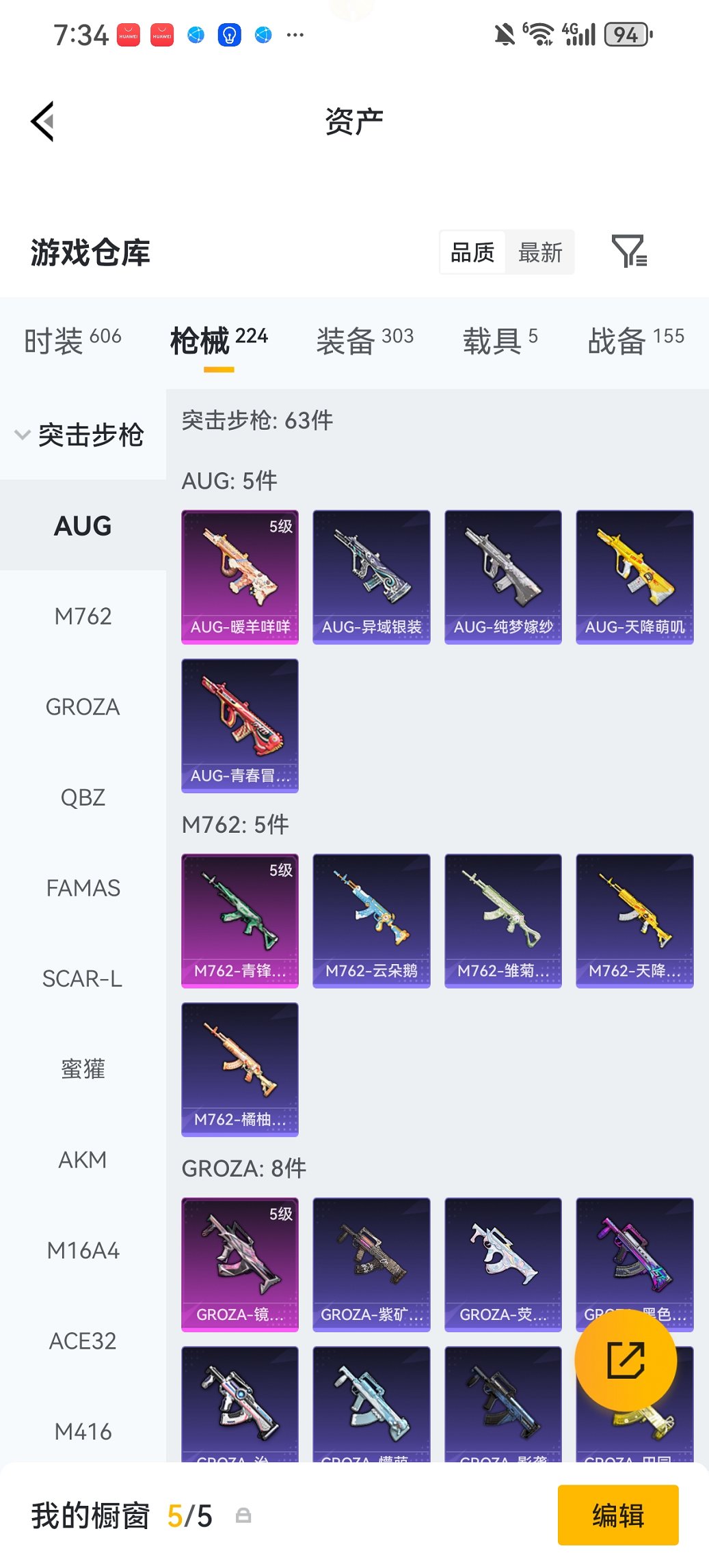Sort items by 品质
The width and height of the screenshot is (709, 1568).
click(x=472, y=253)
